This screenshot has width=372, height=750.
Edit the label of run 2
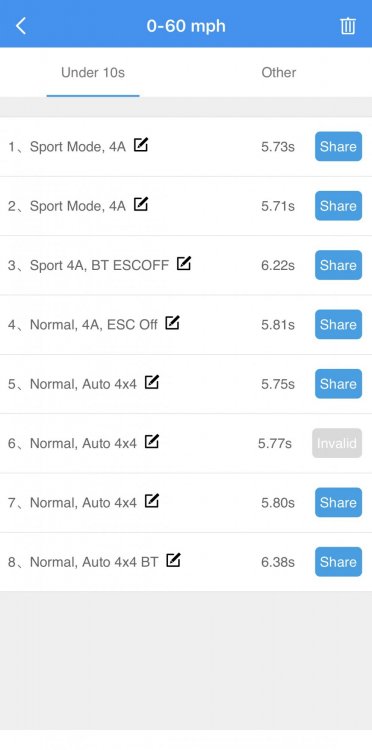click(x=141, y=204)
